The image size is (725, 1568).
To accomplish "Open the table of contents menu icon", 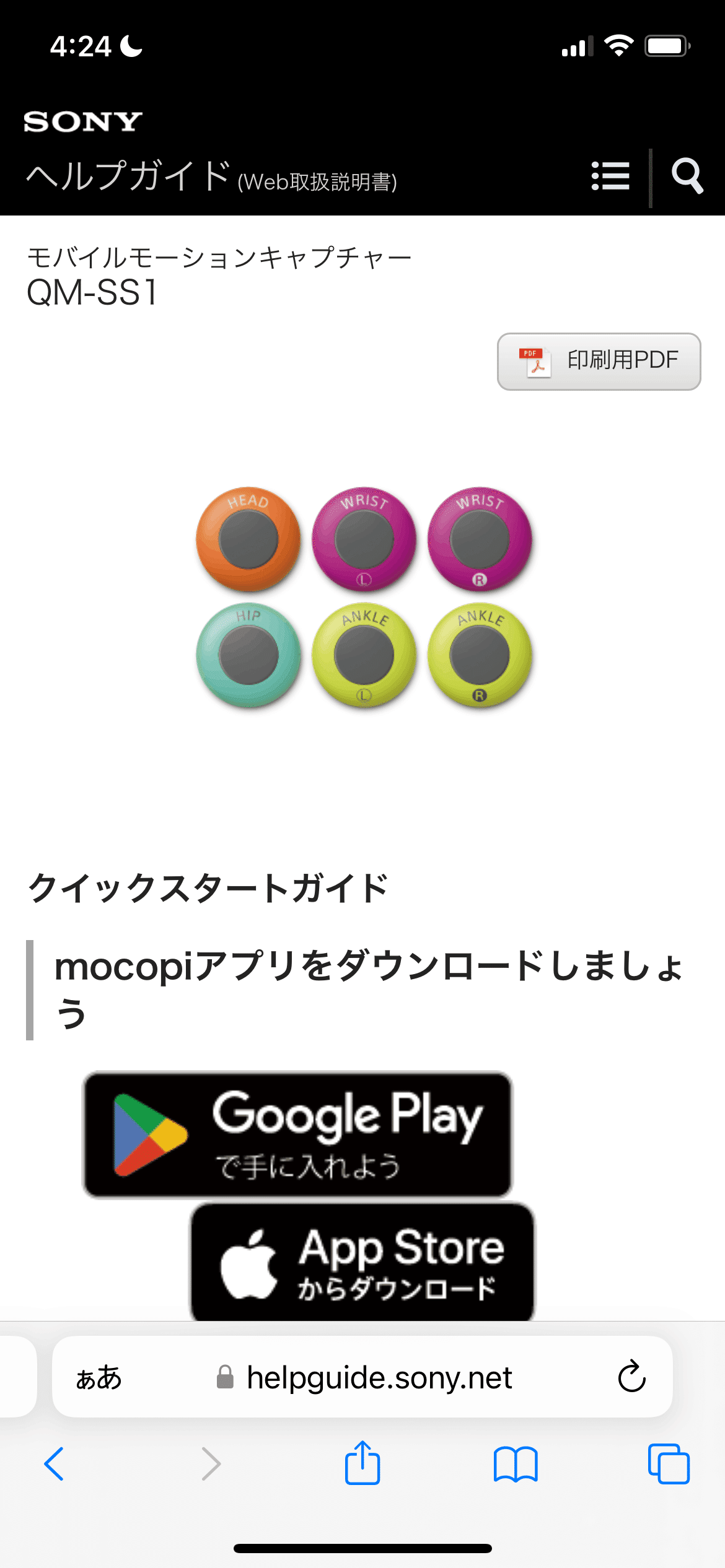I will [x=610, y=176].
